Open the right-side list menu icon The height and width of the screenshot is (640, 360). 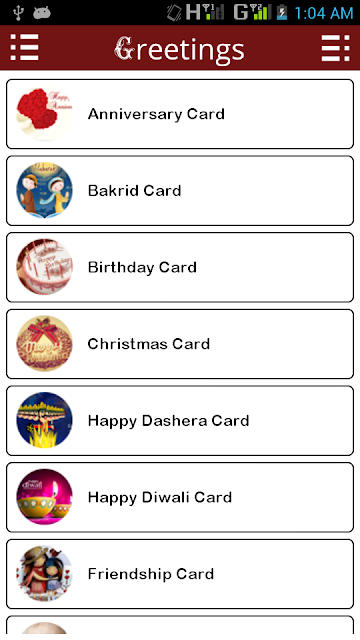tap(336, 48)
